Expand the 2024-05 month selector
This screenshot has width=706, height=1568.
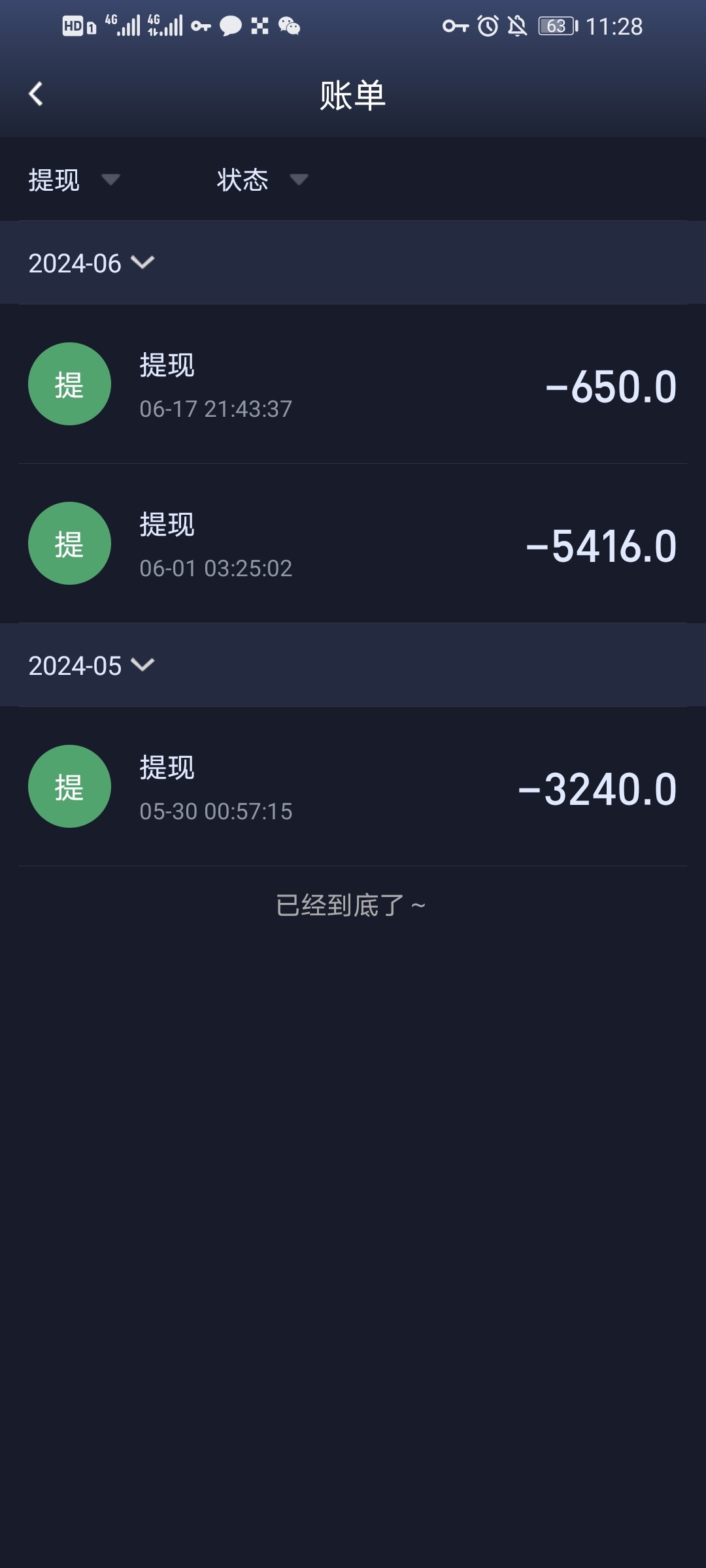[92, 666]
